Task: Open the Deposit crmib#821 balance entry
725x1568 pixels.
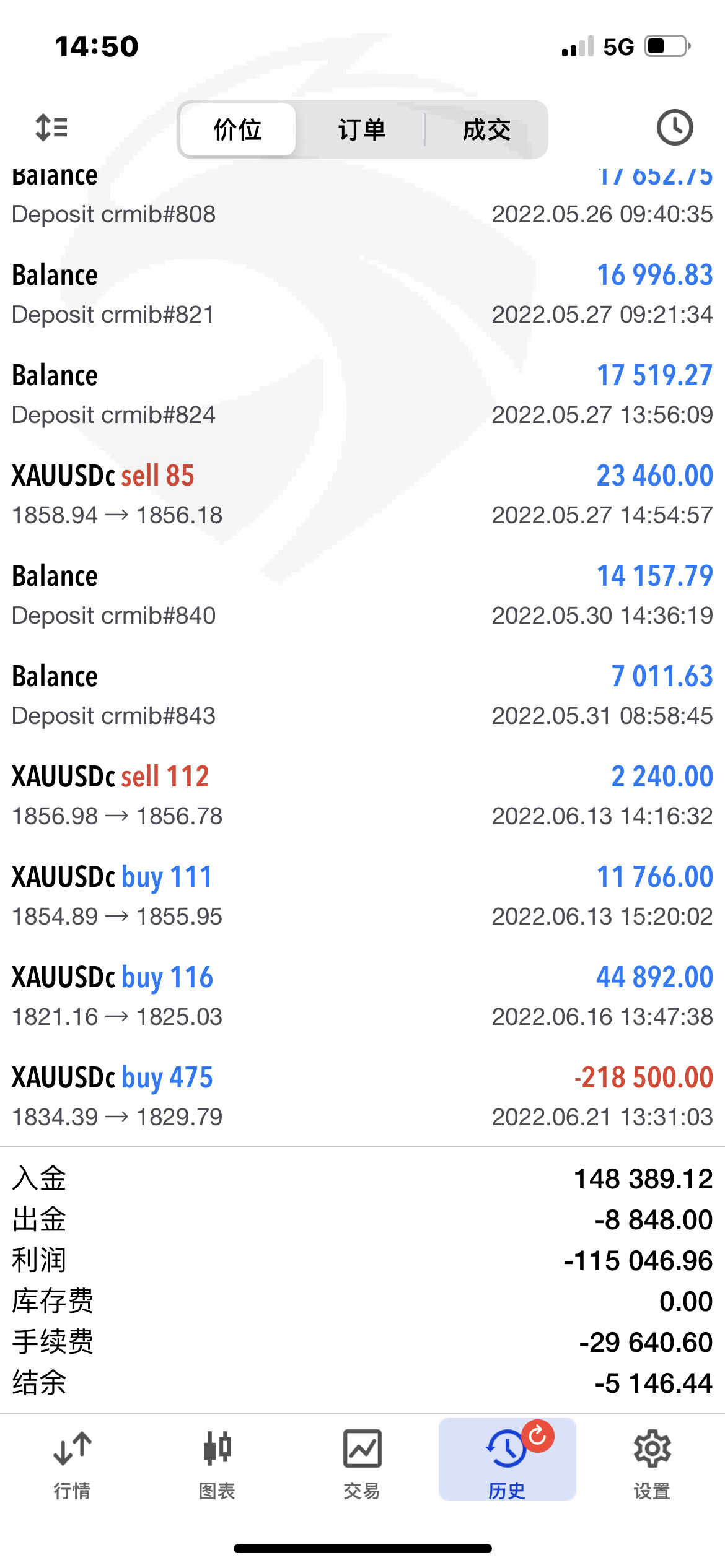Action: 362,294
